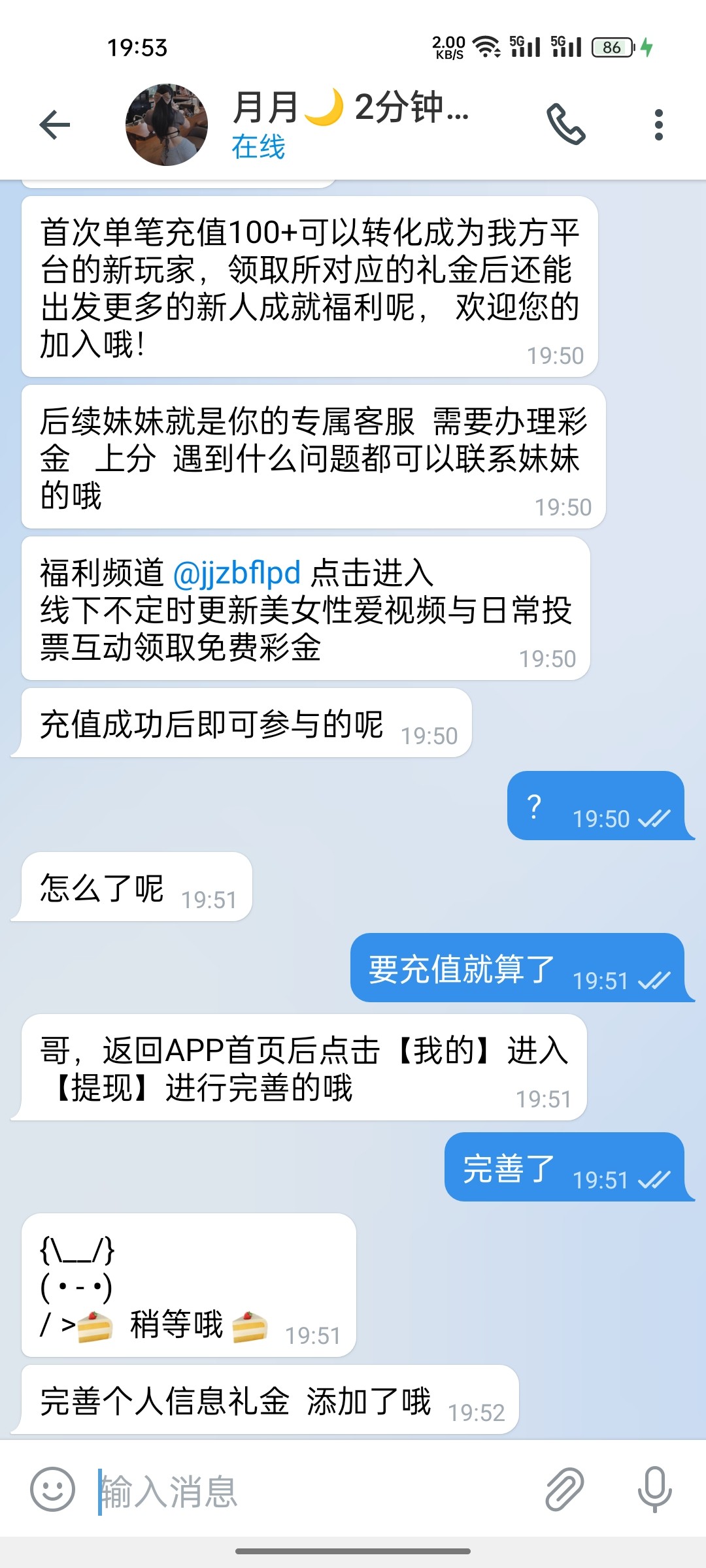The width and height of the screenshot is (706, 1568).
Task: Open the @jjzbflpd channel link
Action: [237, 573]
